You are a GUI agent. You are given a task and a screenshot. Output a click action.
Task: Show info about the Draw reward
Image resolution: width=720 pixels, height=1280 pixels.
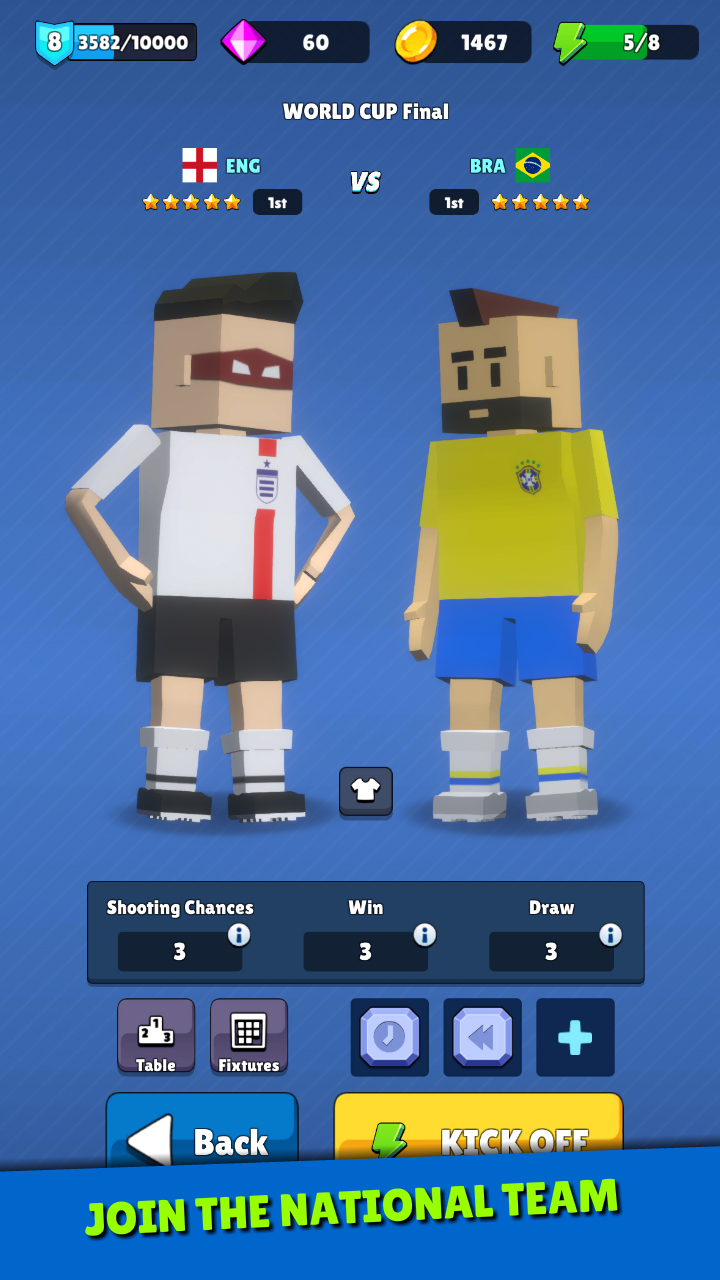click(610, 935)
